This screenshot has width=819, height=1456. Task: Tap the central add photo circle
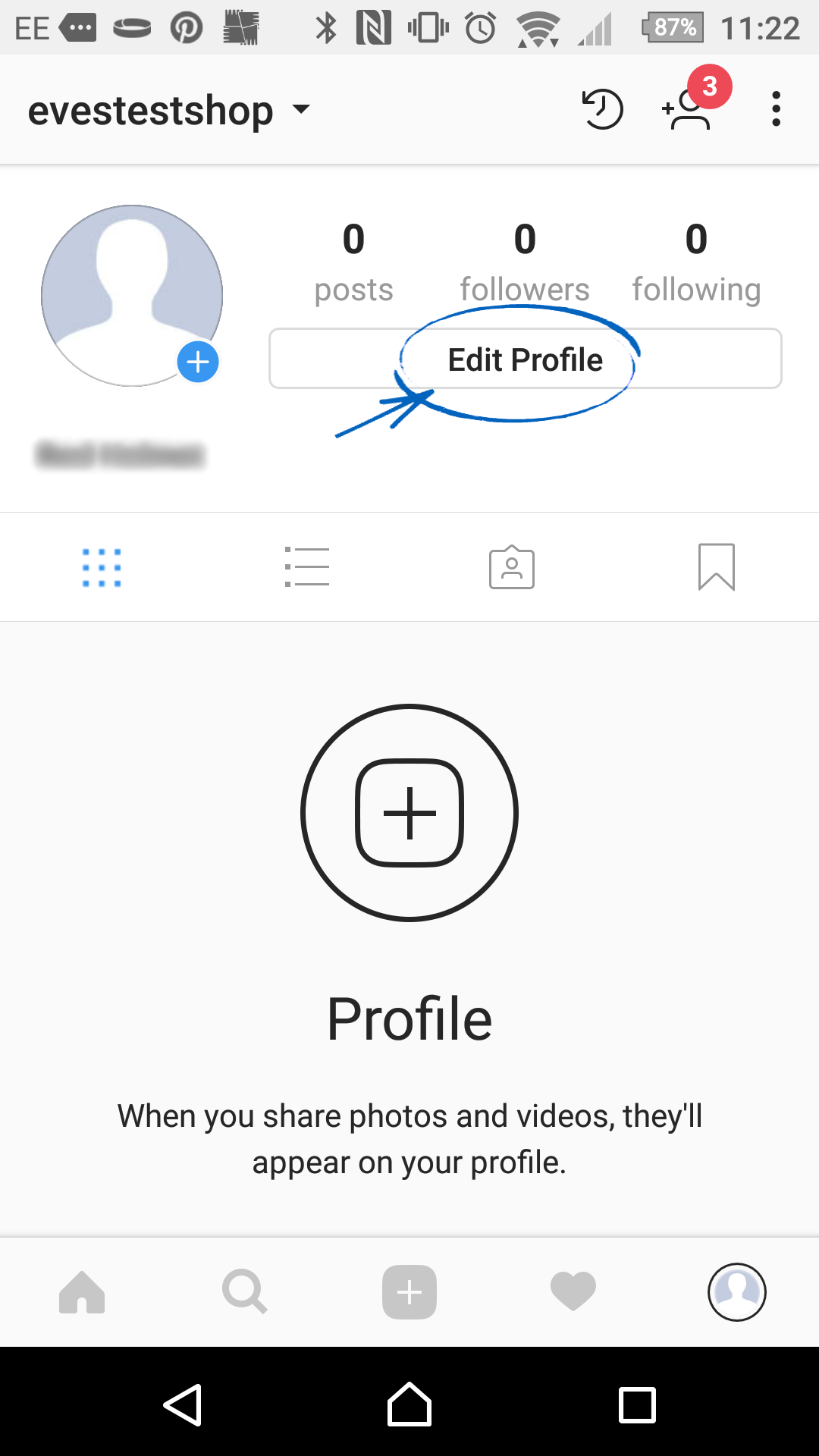[x=409, y=812]
